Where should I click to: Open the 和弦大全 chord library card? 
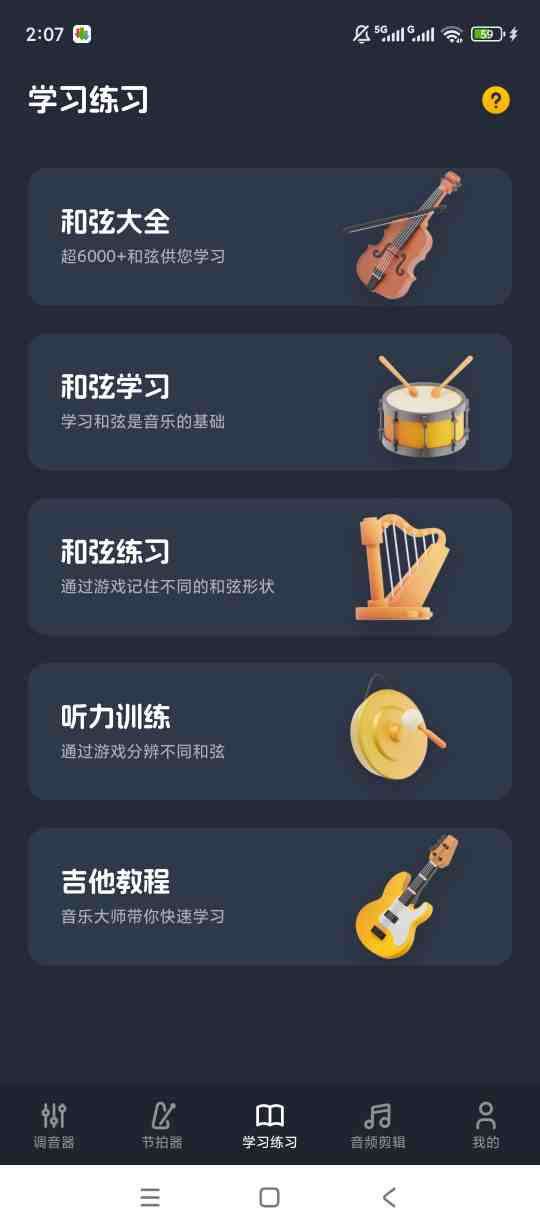pyautogui.click(x=270, y=236)
